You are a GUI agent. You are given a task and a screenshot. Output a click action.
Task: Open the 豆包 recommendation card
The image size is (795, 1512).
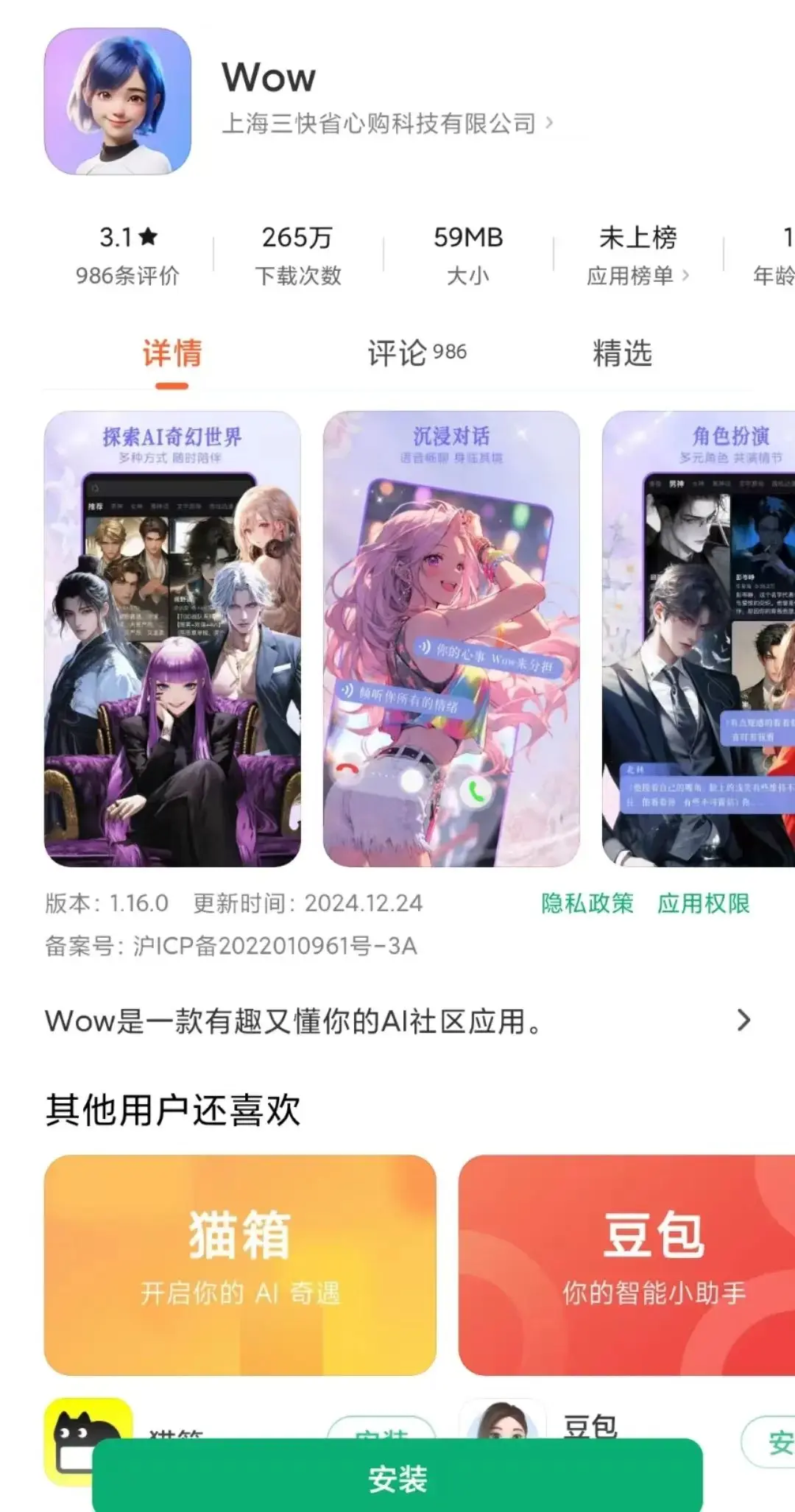click(x=627, y=1264)
